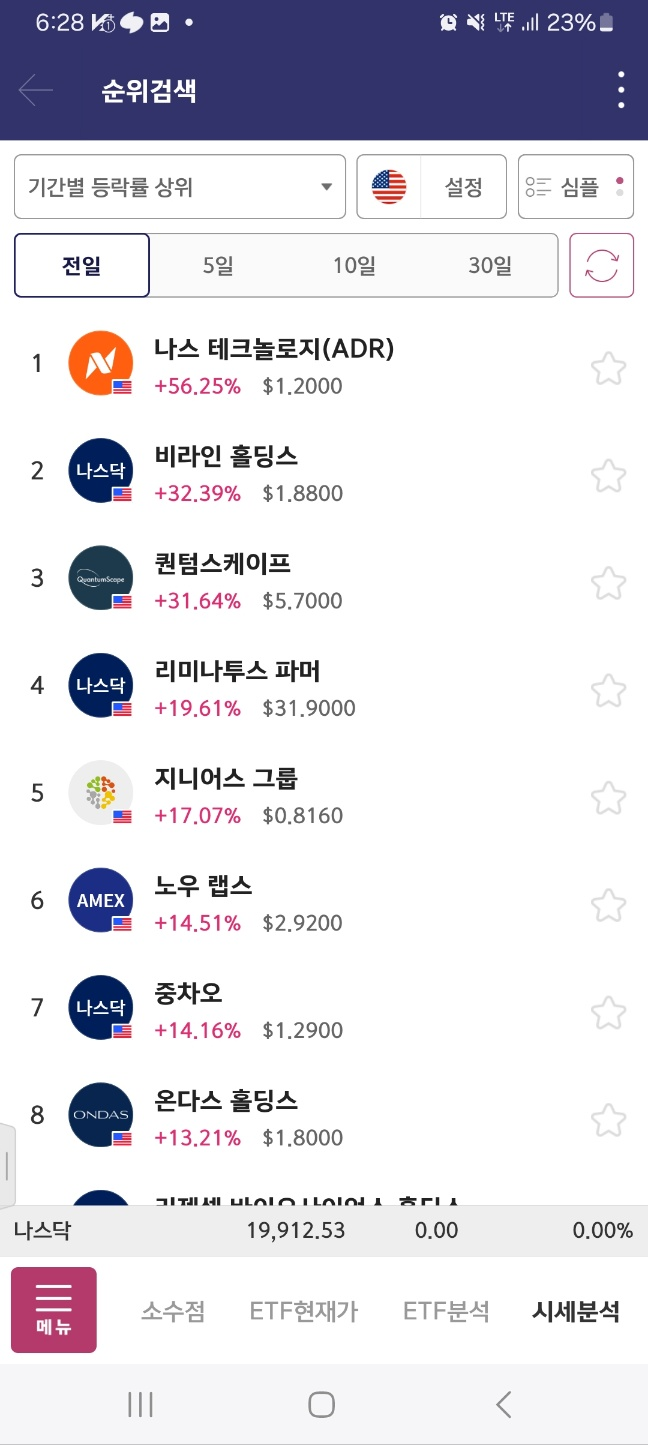Add 리미나투스 파머 to favorites
648x1445 pixels.
608,691
